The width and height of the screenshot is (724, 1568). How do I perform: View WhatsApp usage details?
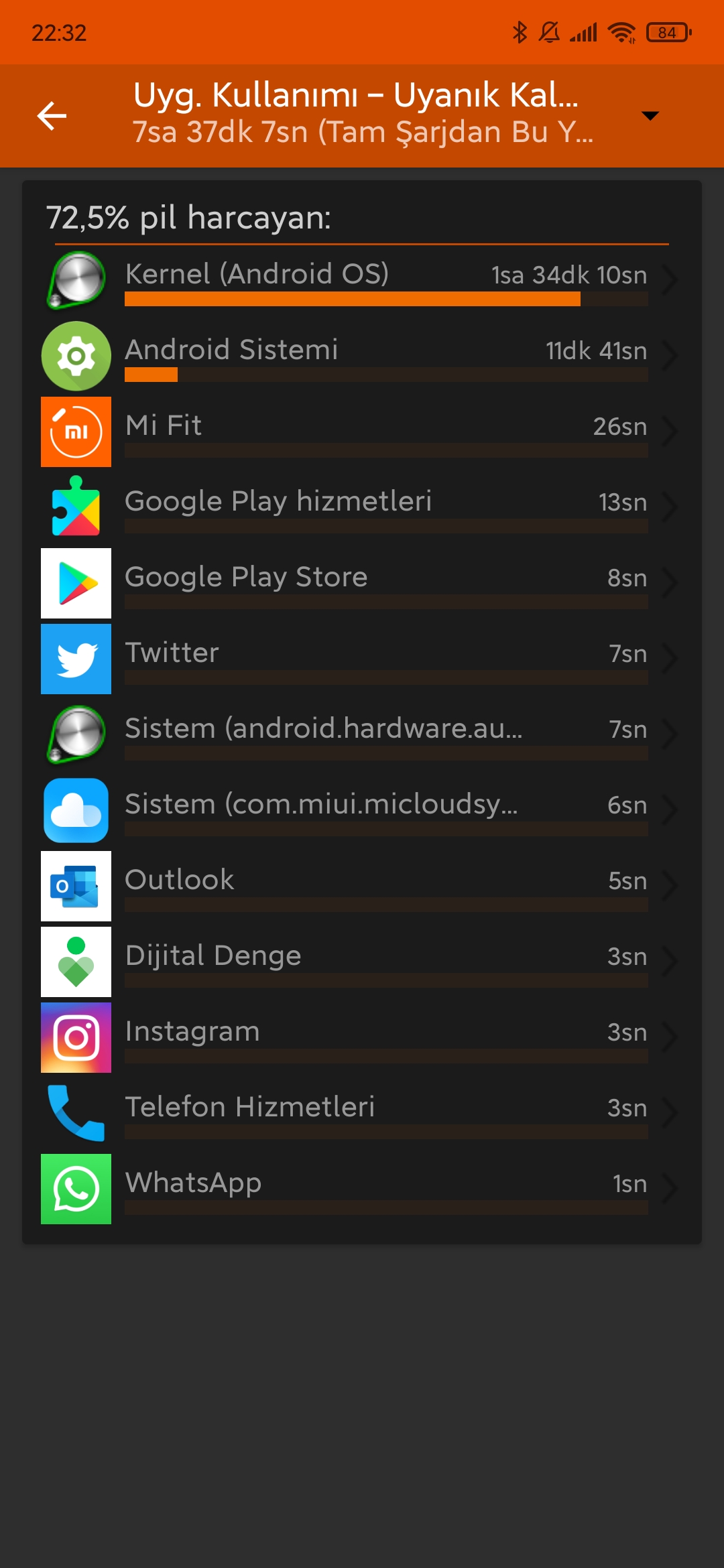(x=362, y=1189)
